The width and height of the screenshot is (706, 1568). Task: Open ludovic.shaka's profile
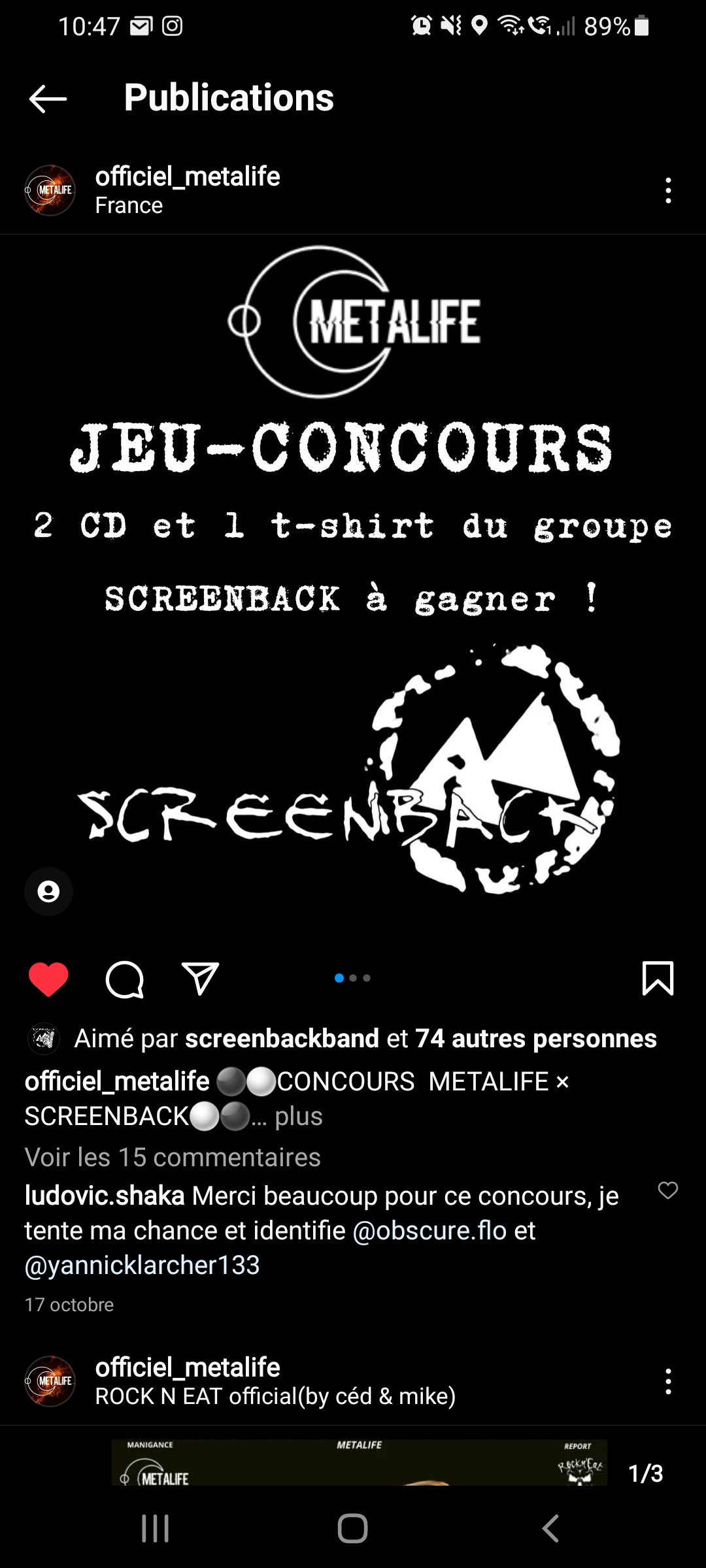point(105,1196)
